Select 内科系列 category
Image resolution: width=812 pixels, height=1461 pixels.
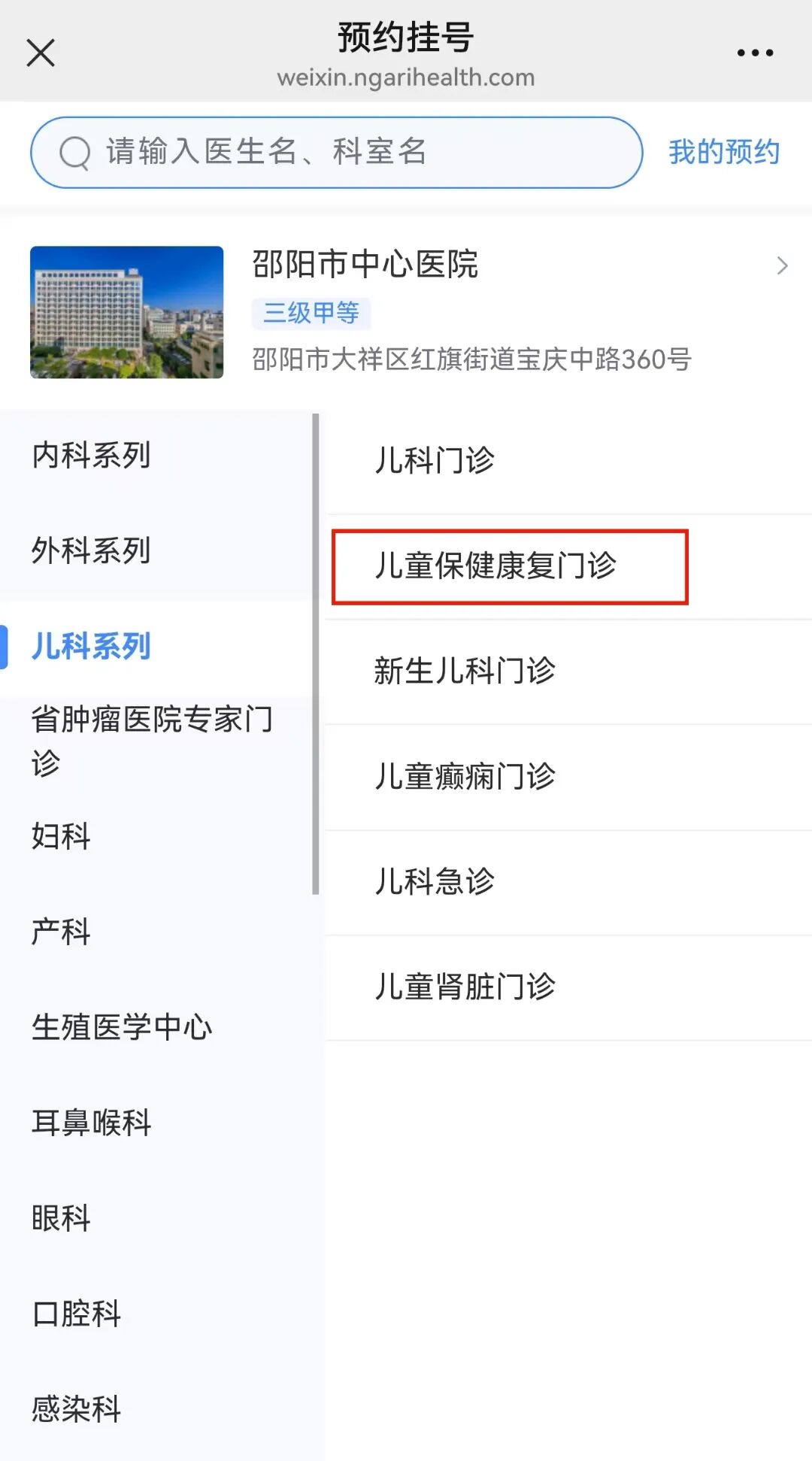click(156, 456)
